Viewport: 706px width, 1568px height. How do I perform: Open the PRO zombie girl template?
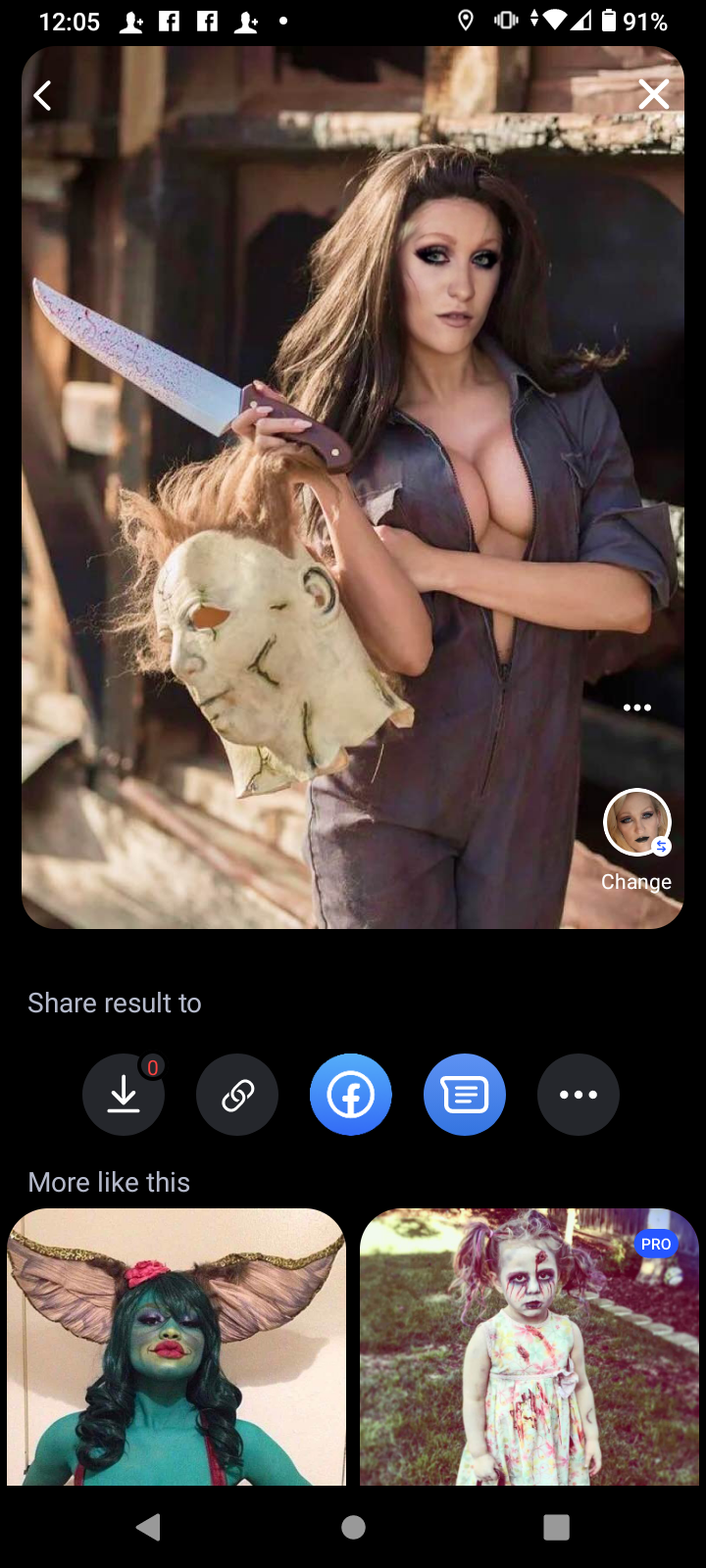click(x=529, y=1347)
